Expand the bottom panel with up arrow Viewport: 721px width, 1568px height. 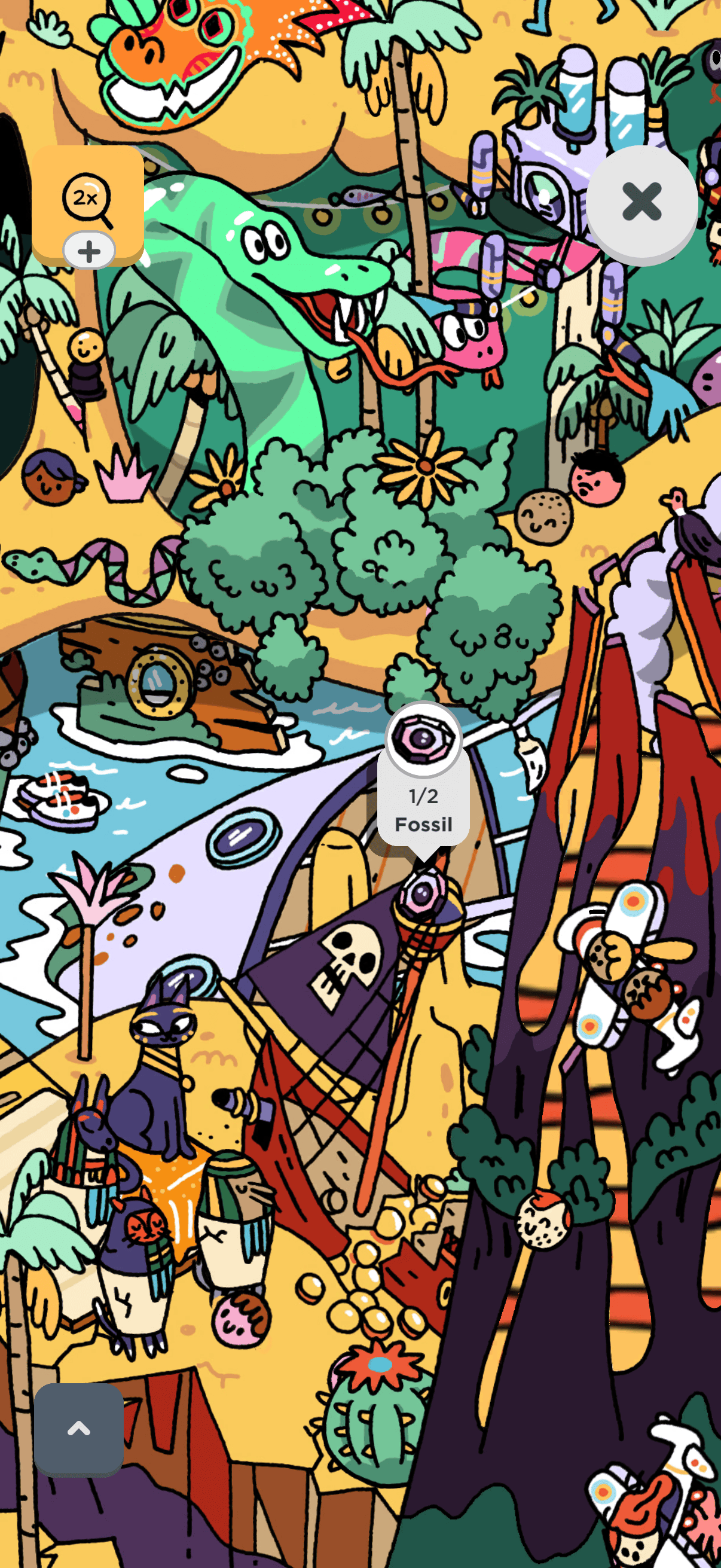pyautogui.click(x=78, y=1428)
